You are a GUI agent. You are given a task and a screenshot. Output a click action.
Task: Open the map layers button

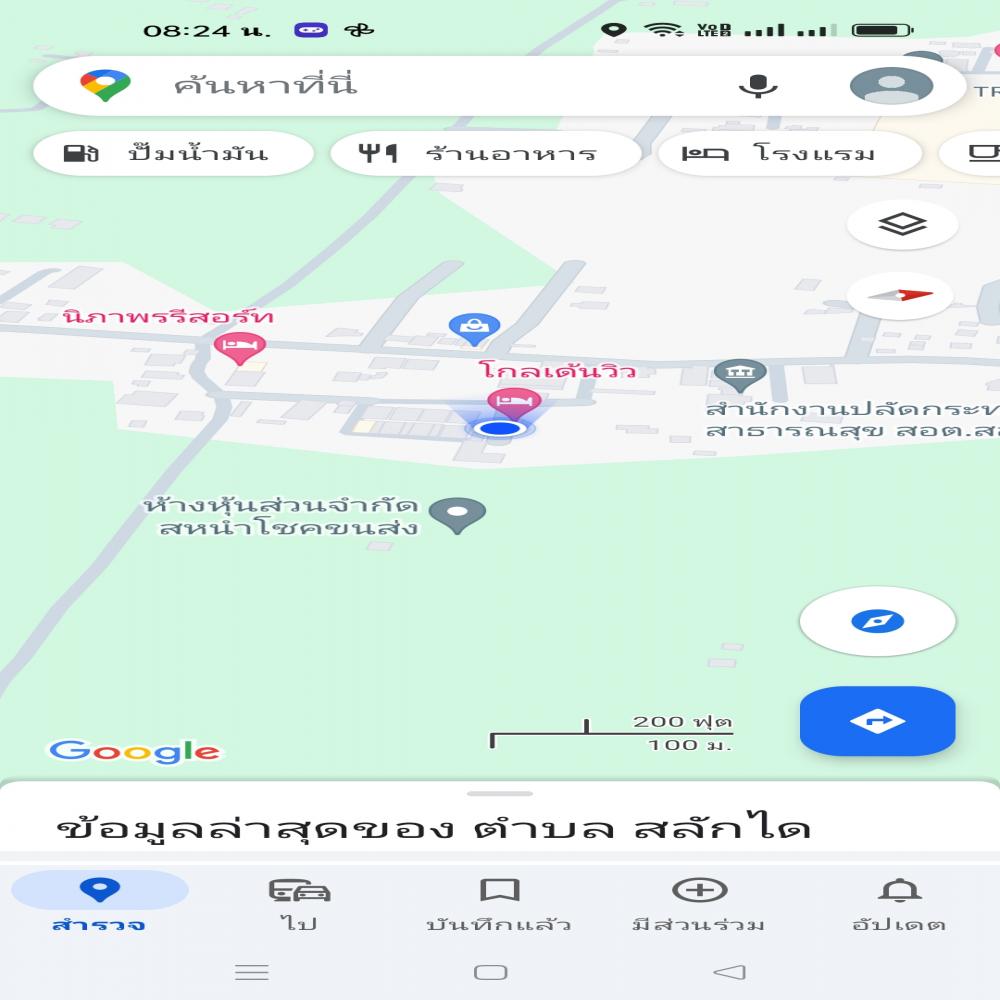coord(902,224)
